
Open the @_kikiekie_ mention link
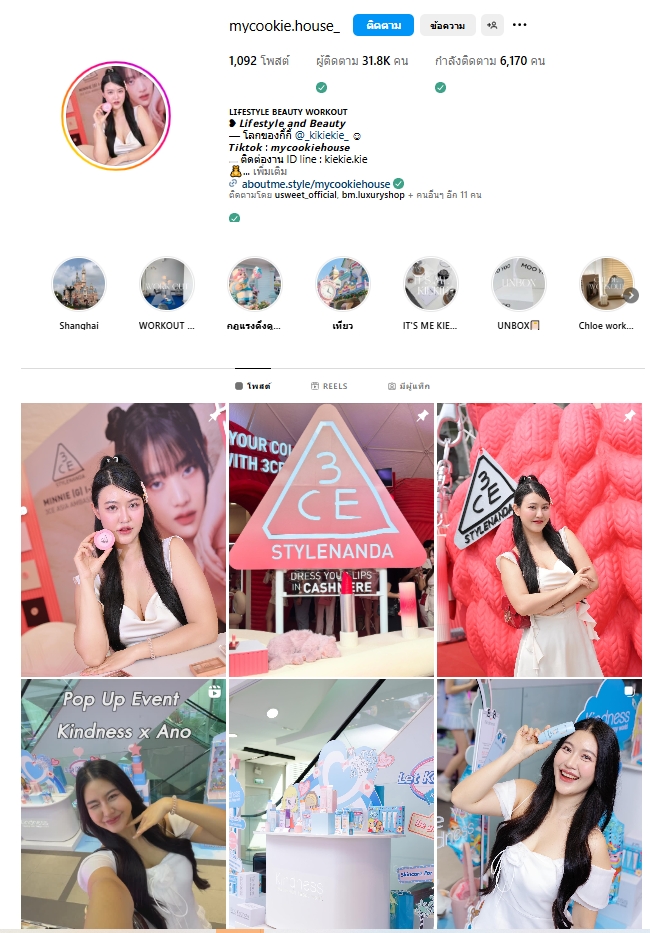click(x=321, y=135)
